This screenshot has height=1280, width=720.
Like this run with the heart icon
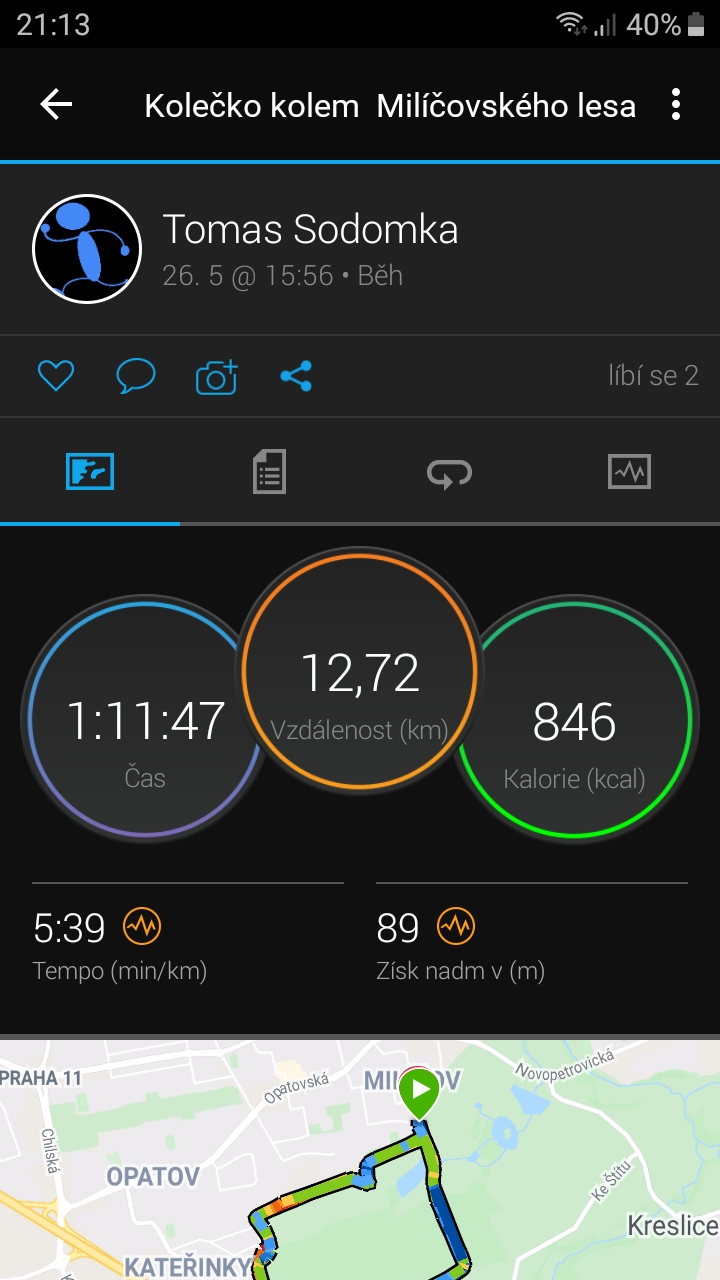tap(56, 376)
